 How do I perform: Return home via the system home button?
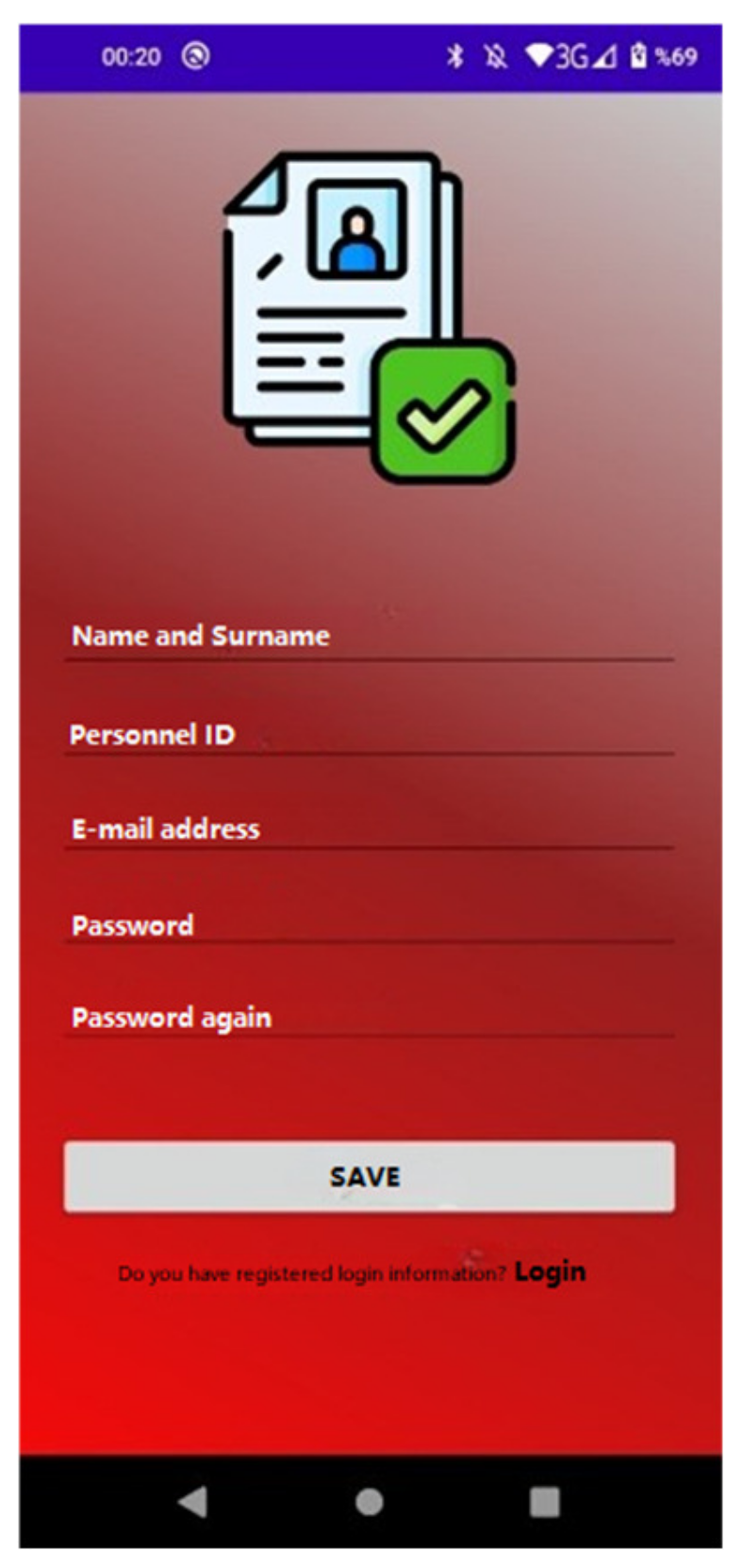pos(370,1501)
